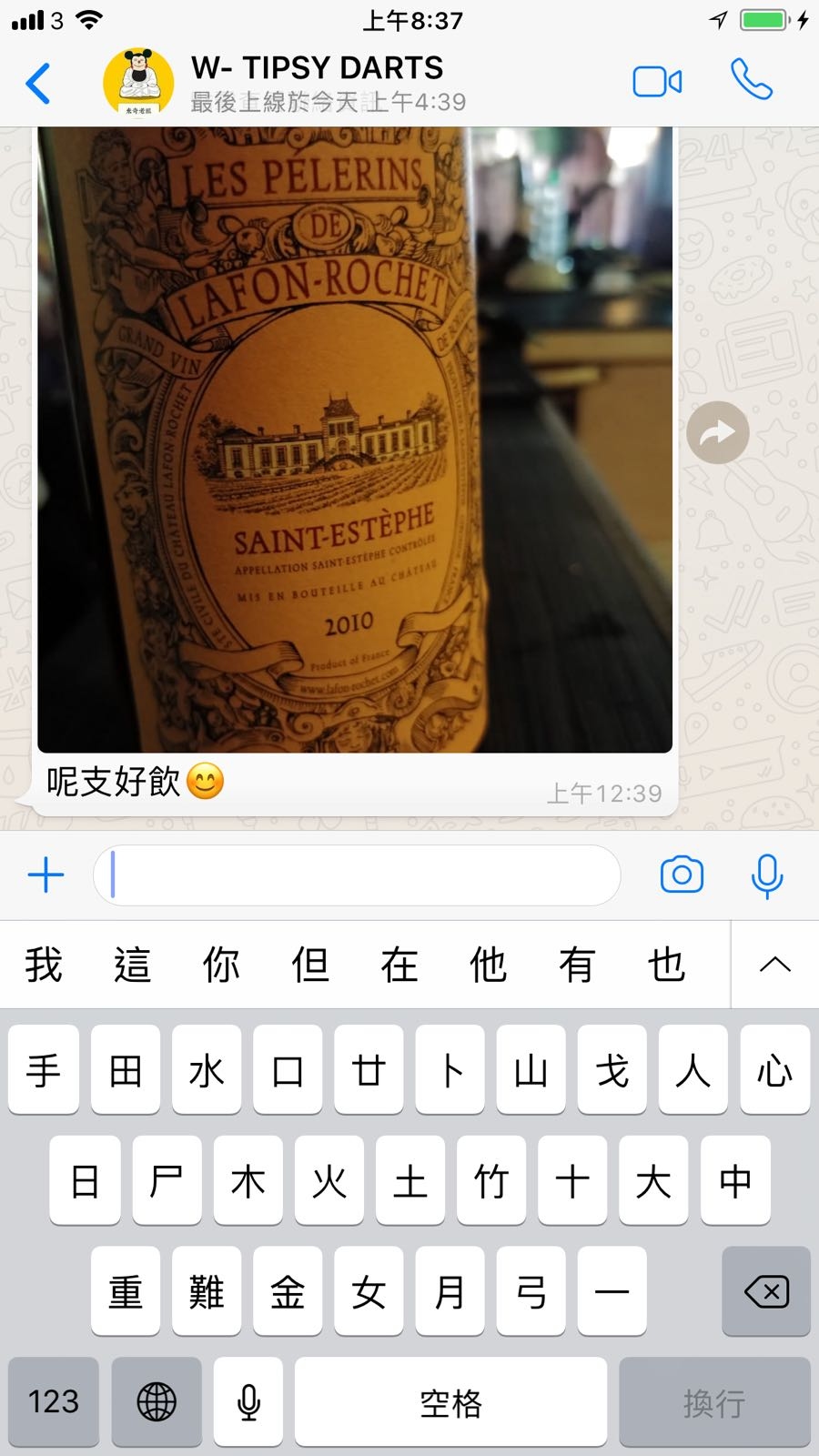Select the suggested word 我
819x1456 pixels.
pos(43,965)
